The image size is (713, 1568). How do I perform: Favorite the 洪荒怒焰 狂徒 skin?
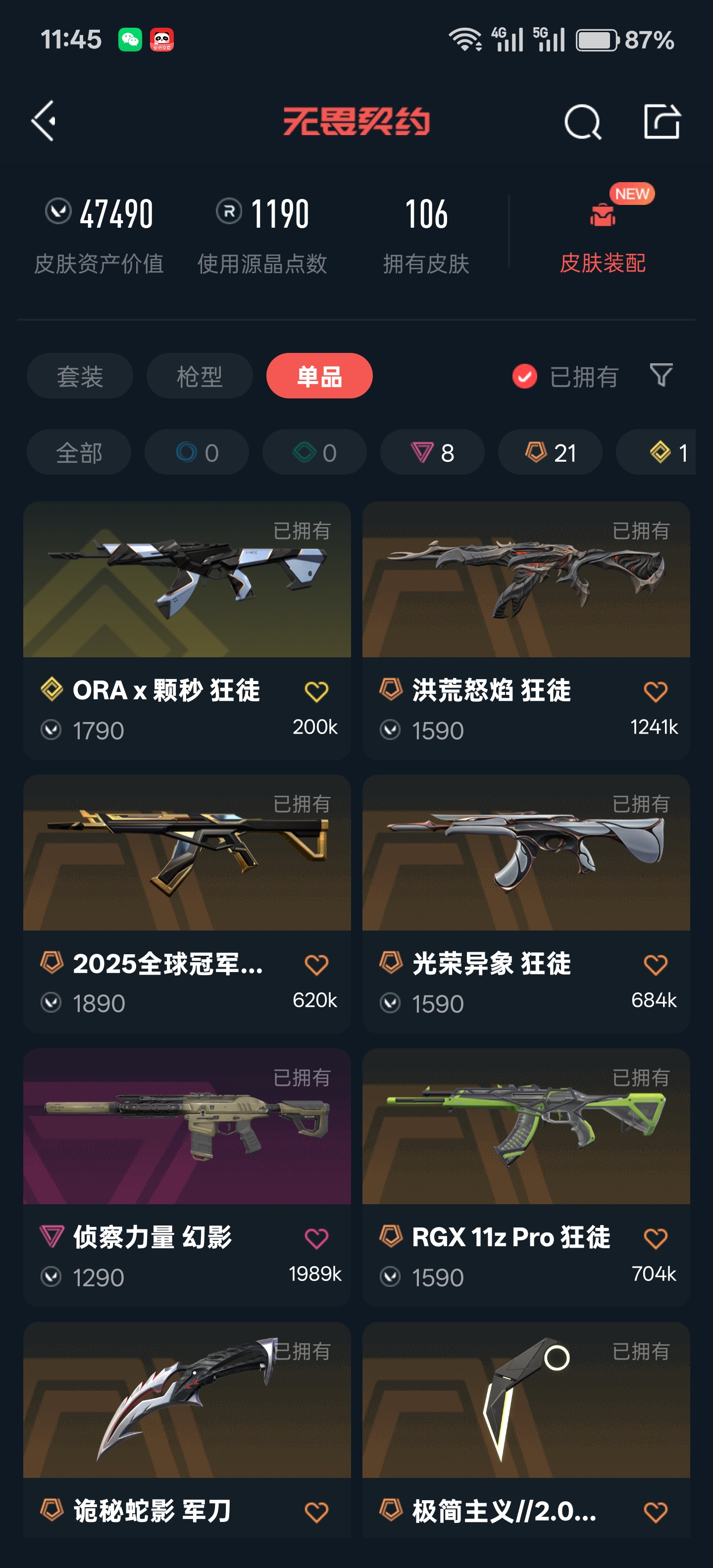click(x=655, y=691)
